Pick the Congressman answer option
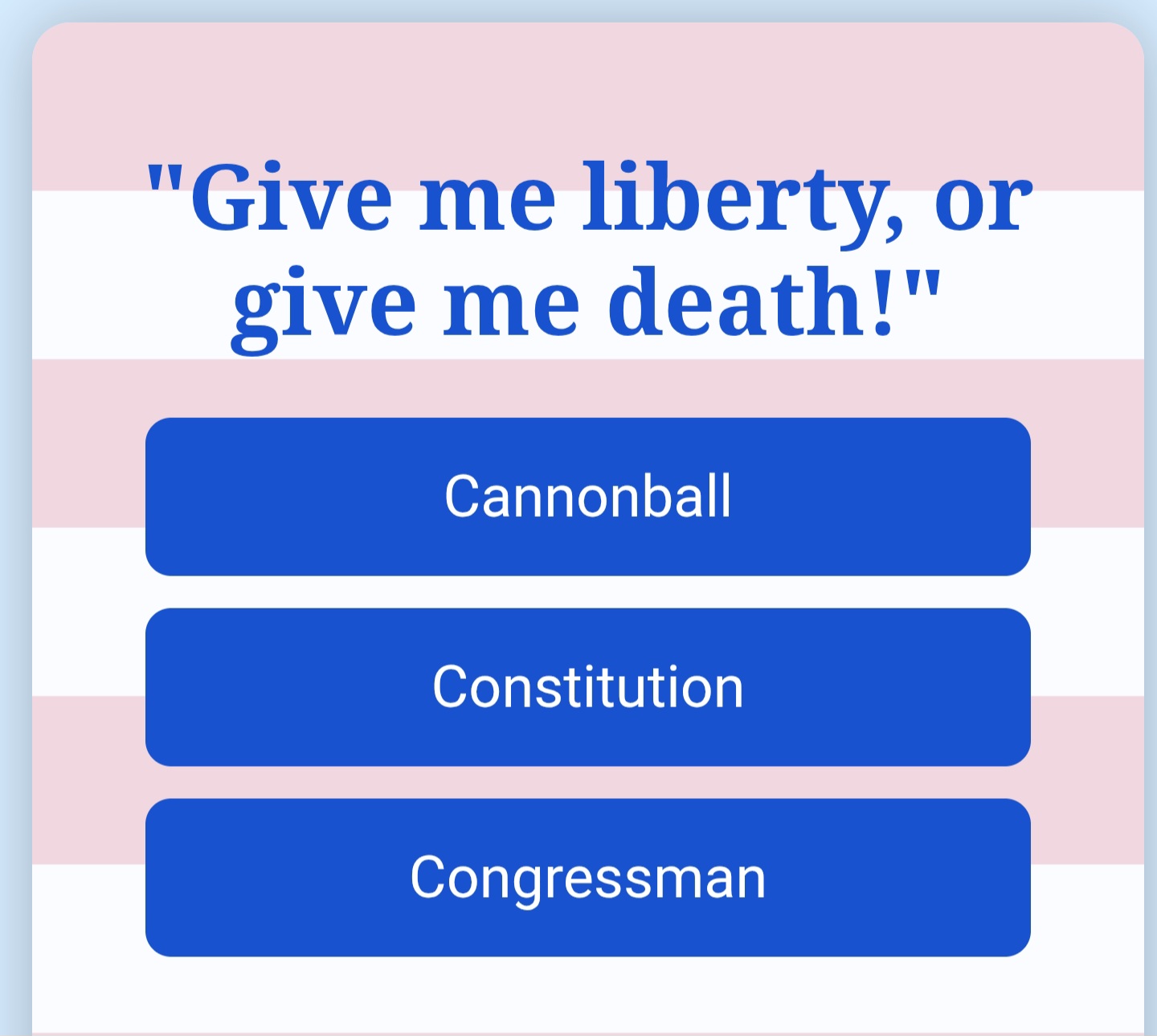The height and width of the screenshot is (1036, 1157). (x=587, y=878)
